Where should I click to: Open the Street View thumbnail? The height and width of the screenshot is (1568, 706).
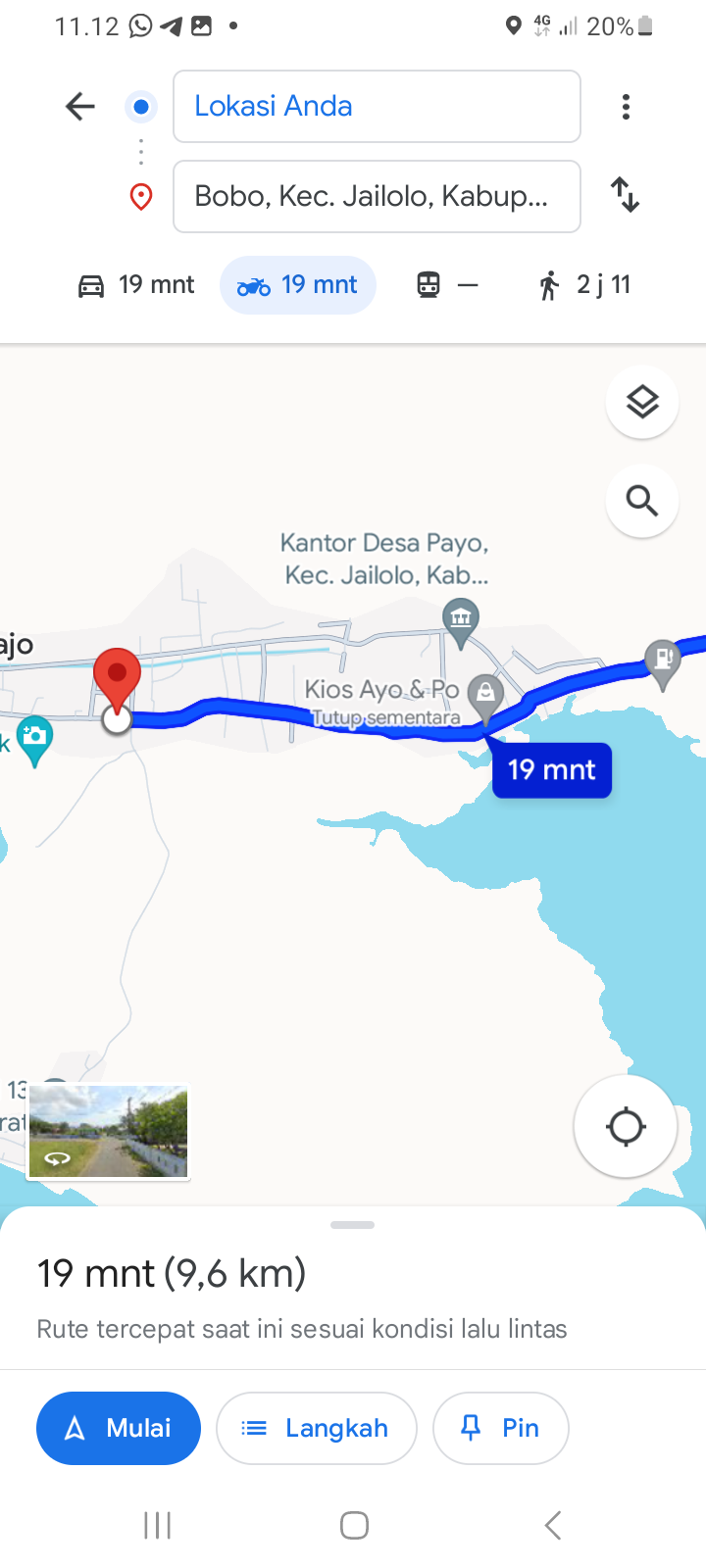tap(108, 1131)
